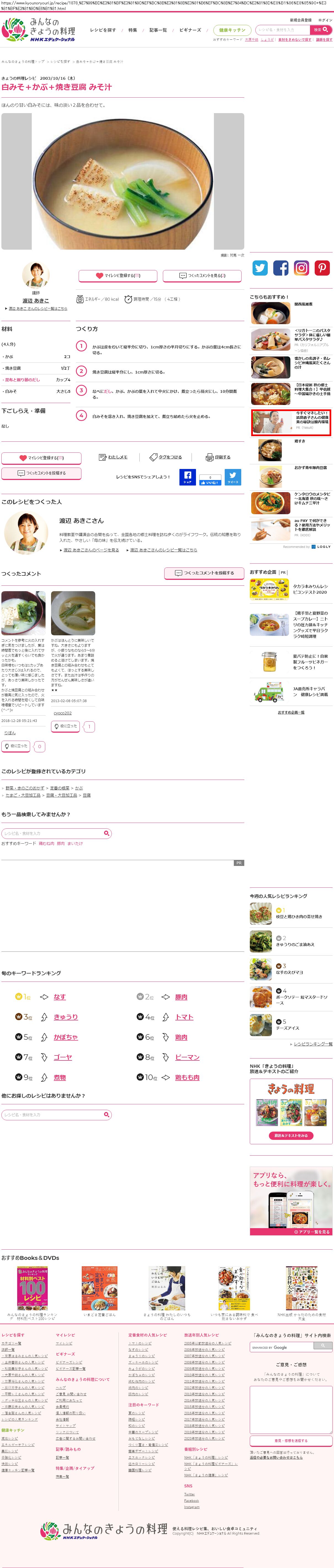Open the トマト keyword link
Viewport: 334px width, 1568px height.
184,1017
